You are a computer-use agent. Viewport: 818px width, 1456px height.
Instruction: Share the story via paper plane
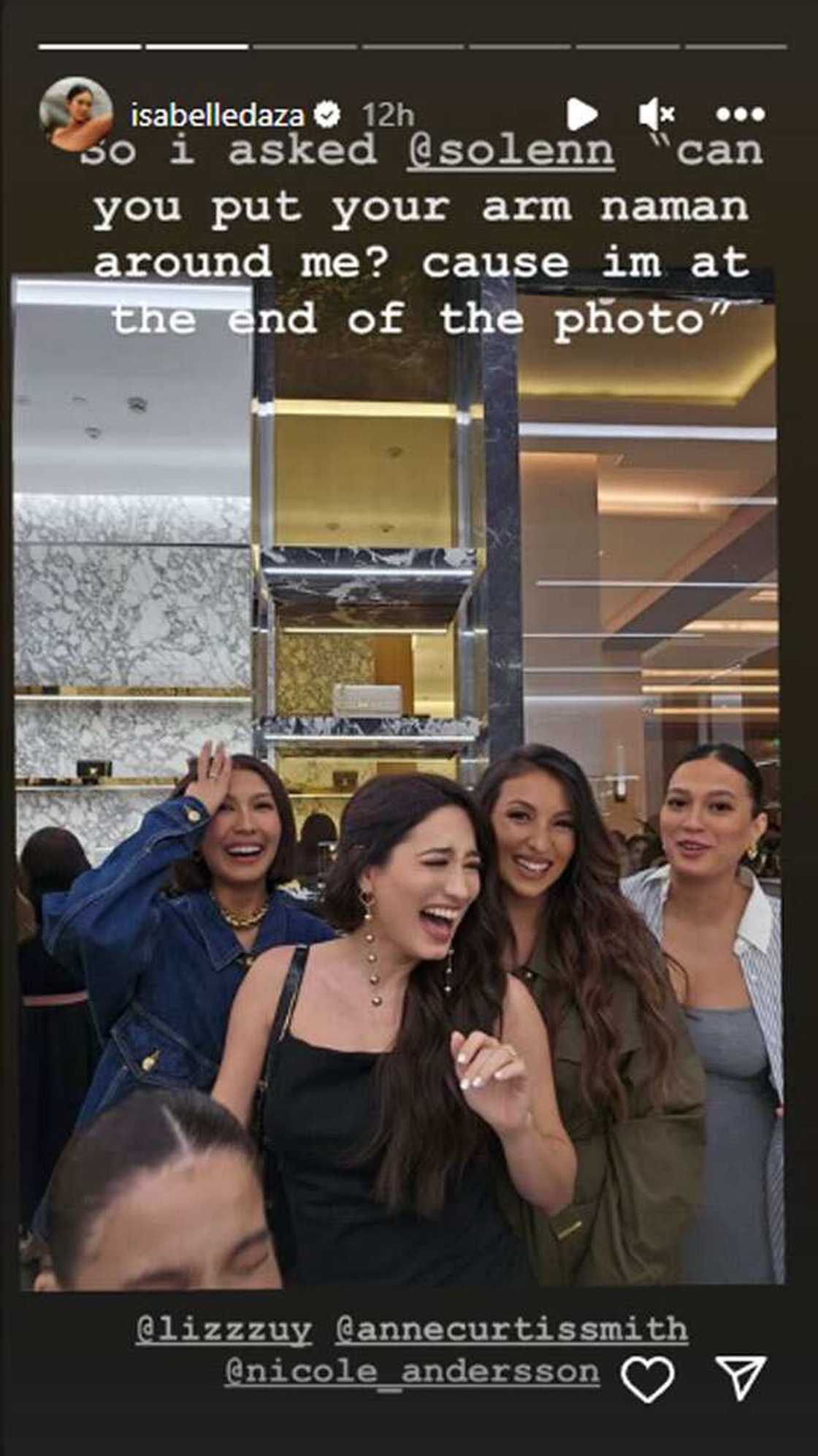740,1377
